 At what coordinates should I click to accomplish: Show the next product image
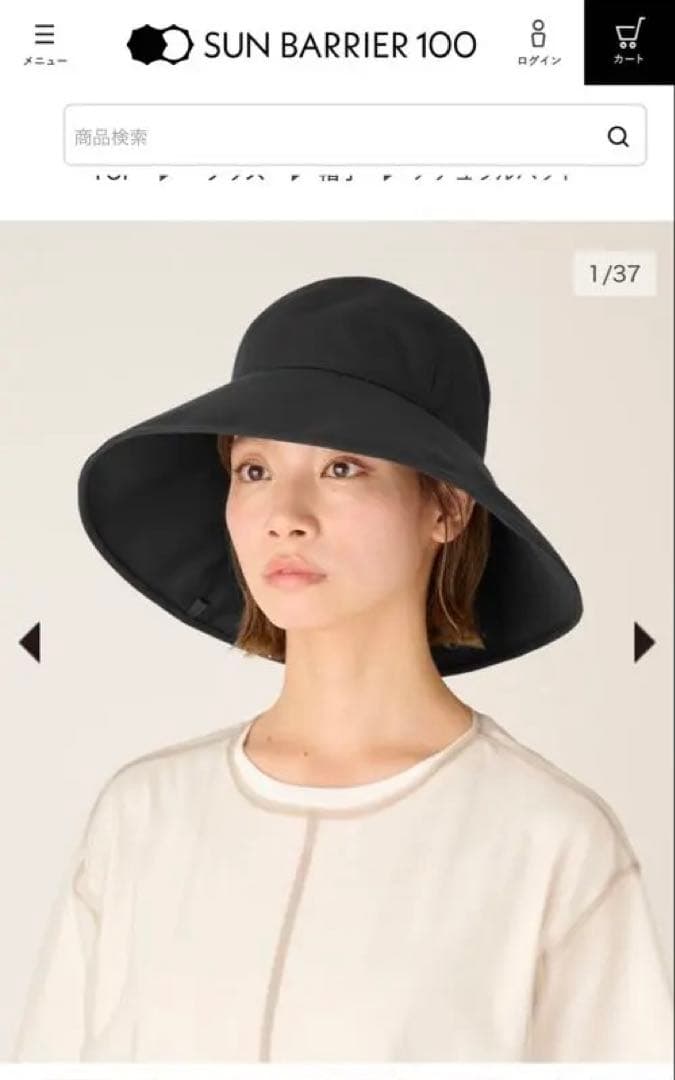click(x=645, y=642)
